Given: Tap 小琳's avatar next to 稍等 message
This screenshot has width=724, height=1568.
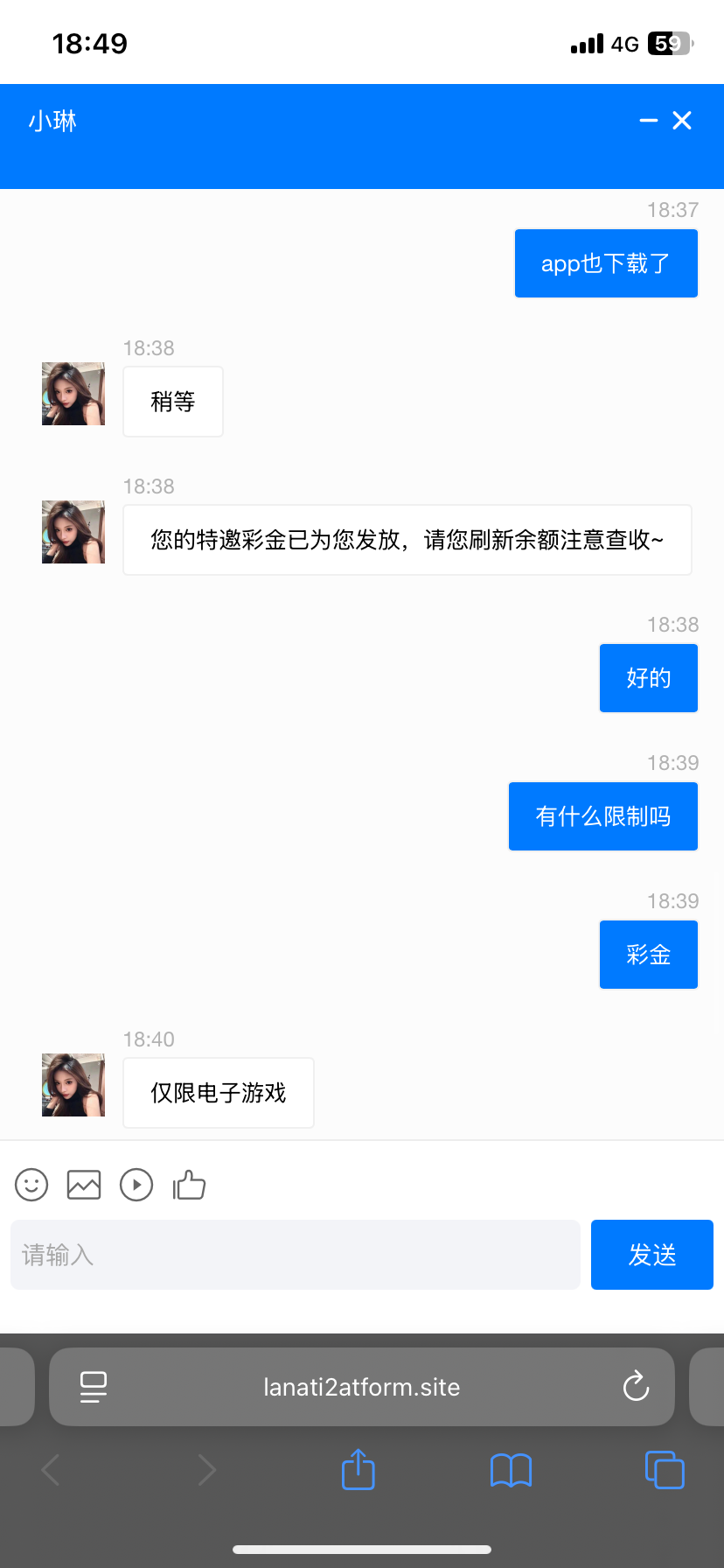Looking at the screenshot, I should [73, 393].
